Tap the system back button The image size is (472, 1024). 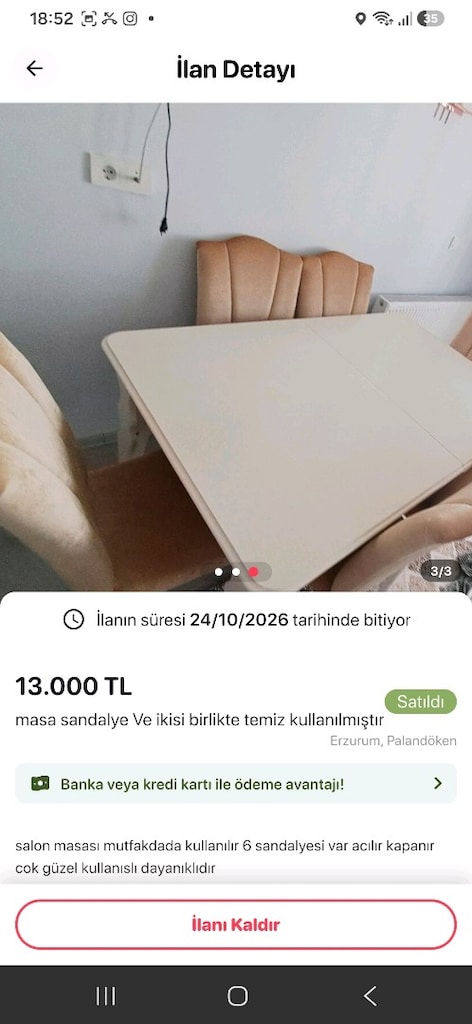click(370, 996)
